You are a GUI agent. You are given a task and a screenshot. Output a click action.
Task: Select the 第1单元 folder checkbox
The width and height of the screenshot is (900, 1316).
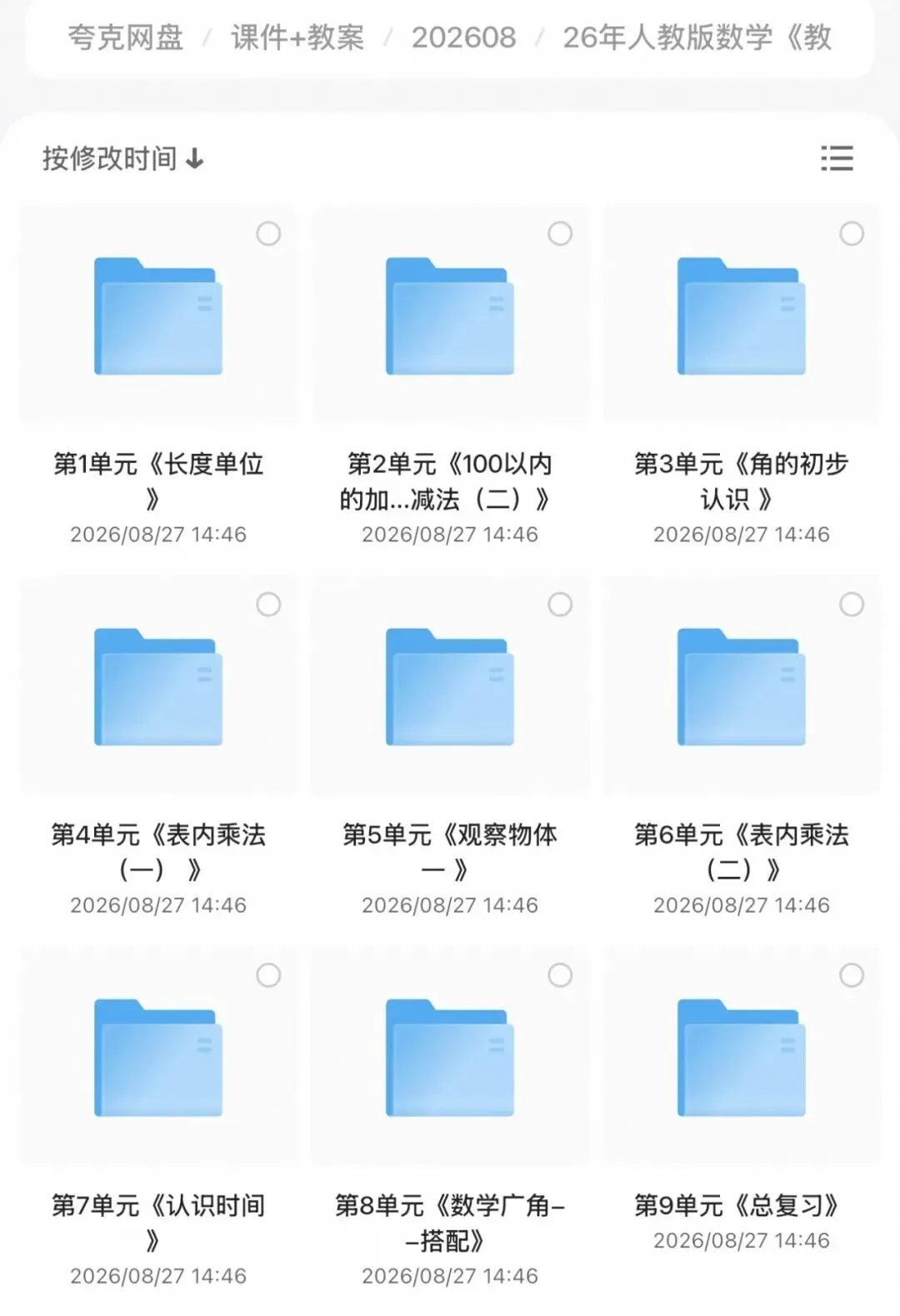268,233
